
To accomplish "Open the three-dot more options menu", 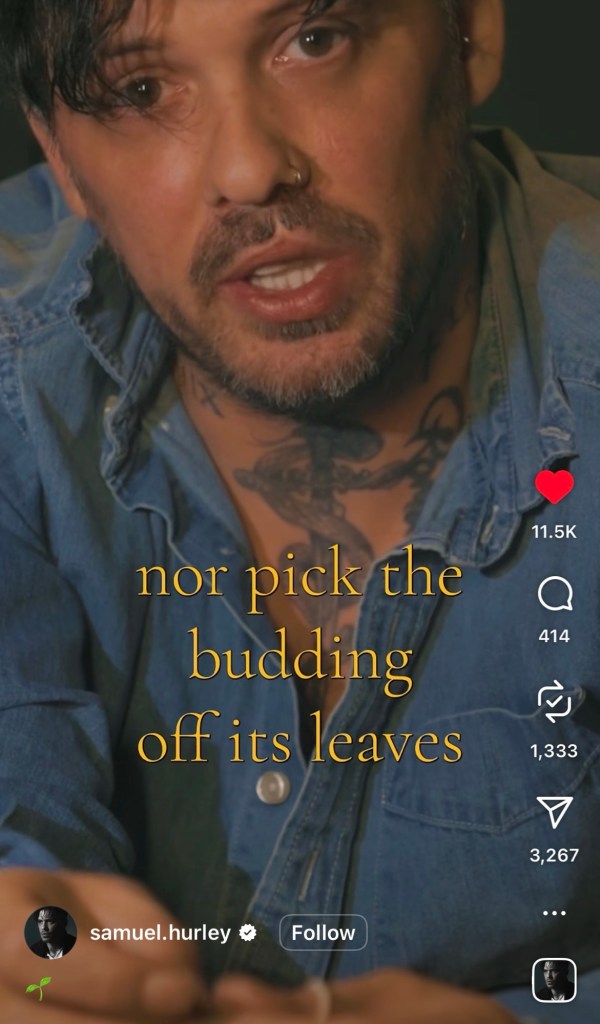I will pyautogui.click(x=554, y=913).
